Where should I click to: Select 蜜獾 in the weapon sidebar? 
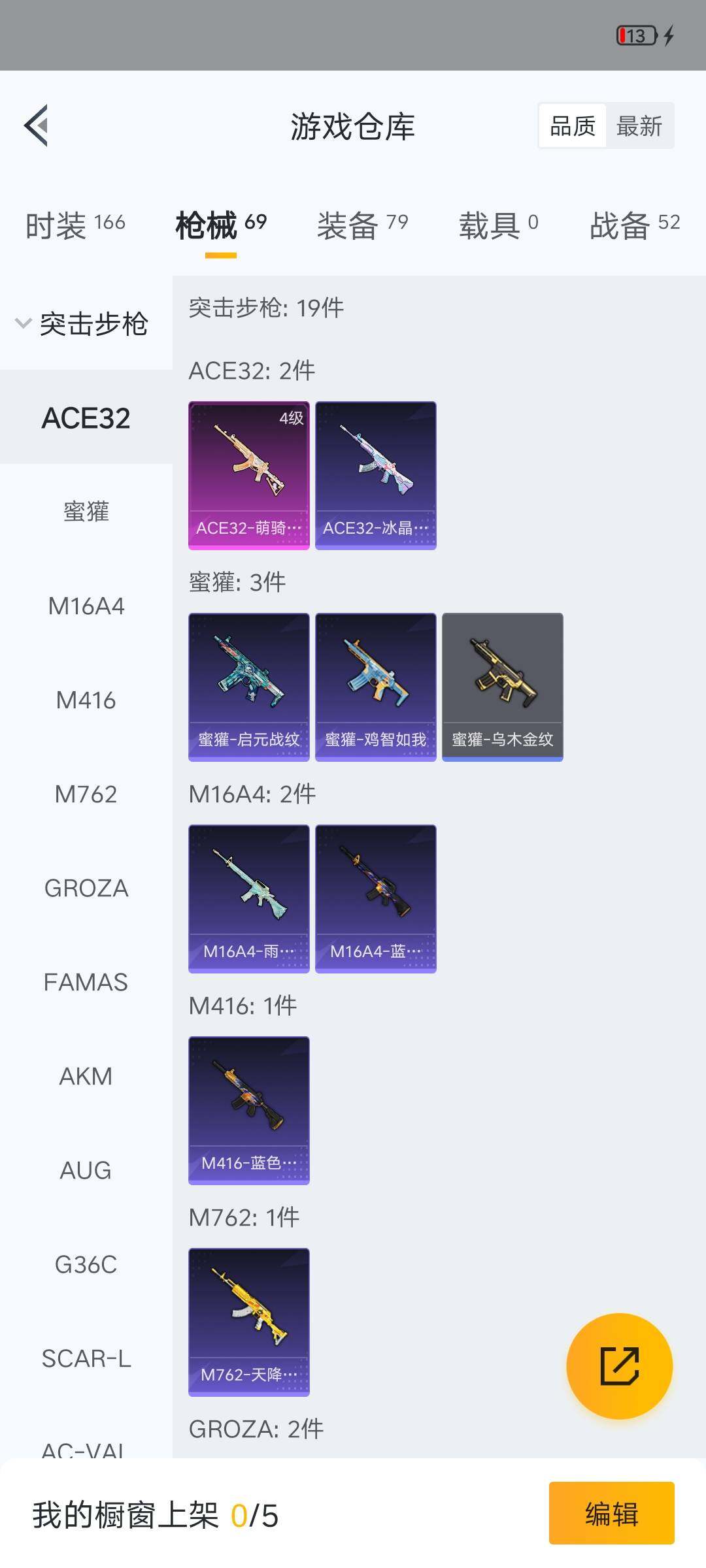point(86,512)
